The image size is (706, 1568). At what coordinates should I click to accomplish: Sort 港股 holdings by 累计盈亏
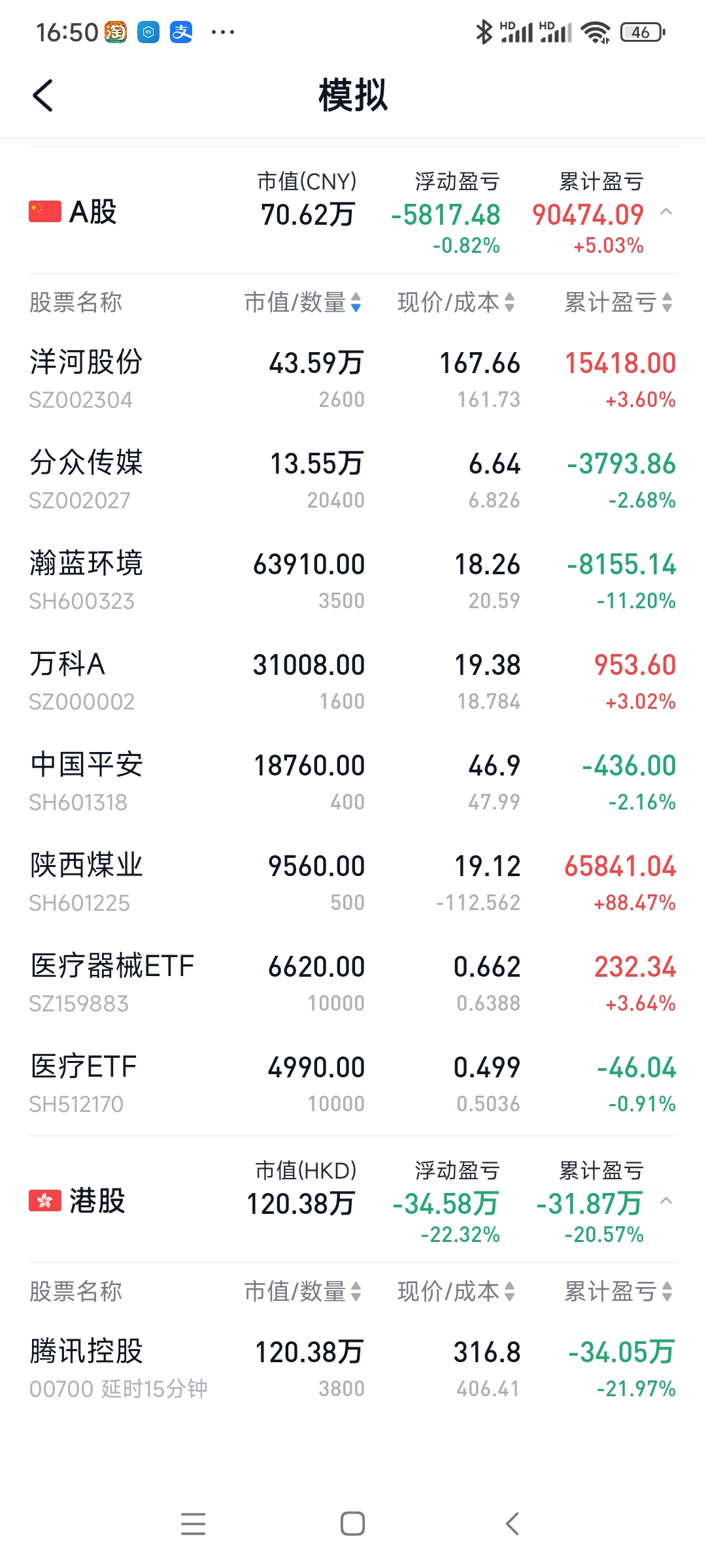point(618,1292)
